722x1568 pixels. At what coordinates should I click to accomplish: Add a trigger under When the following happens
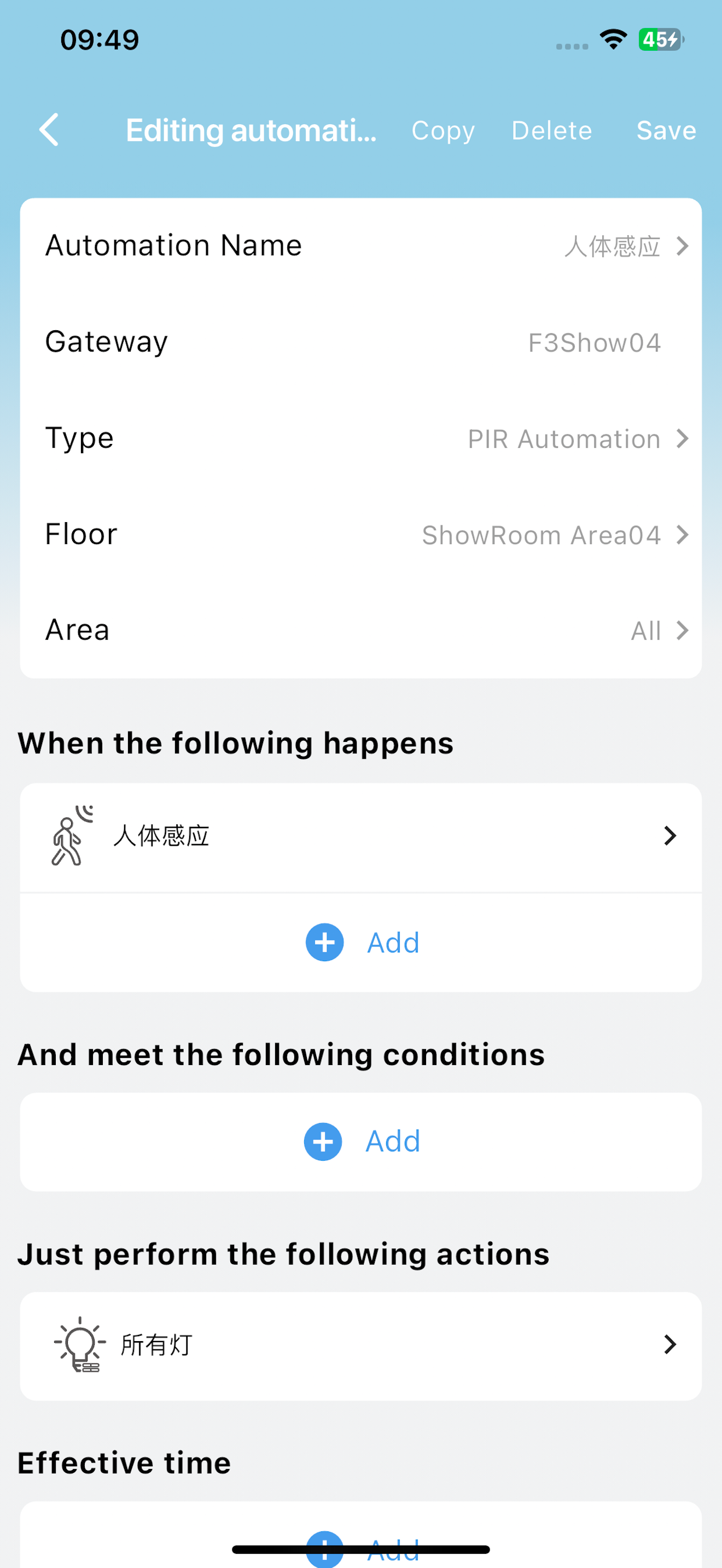point(362,942)
